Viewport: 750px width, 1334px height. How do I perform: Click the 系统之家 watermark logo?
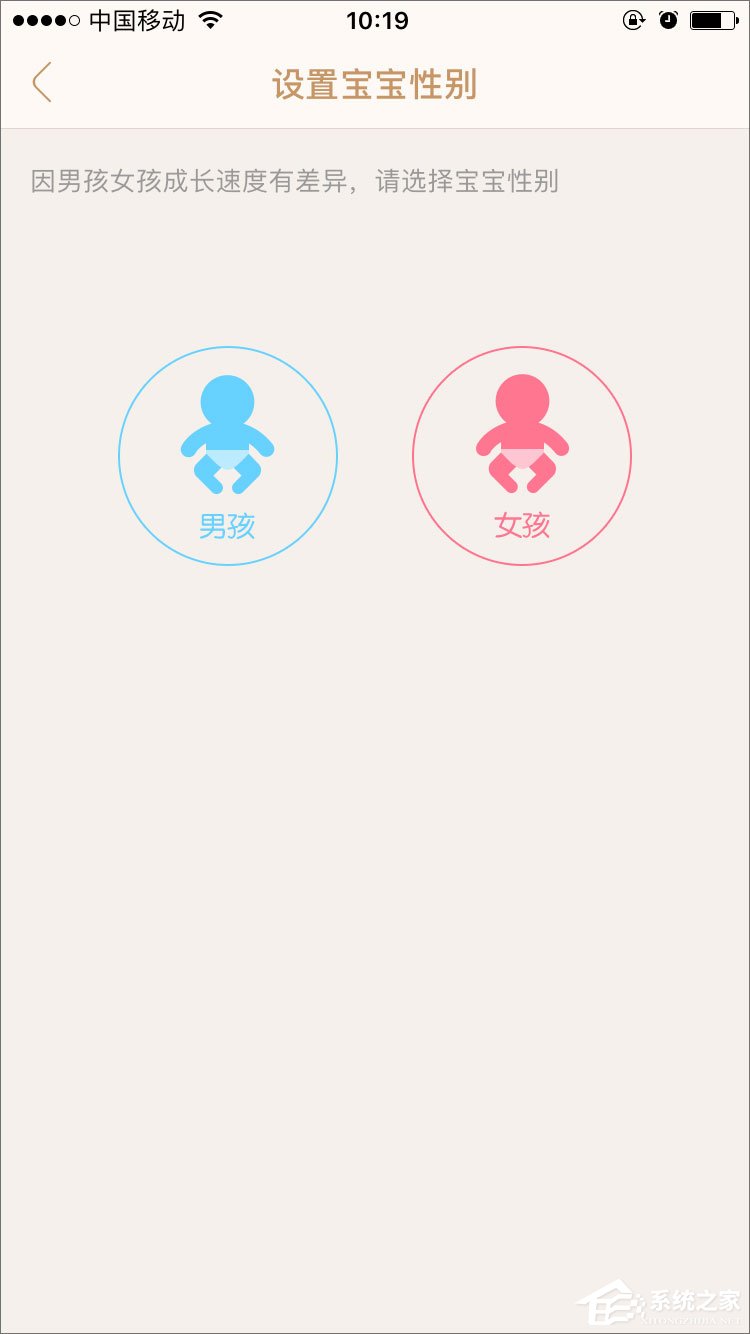click(660, 1300)
